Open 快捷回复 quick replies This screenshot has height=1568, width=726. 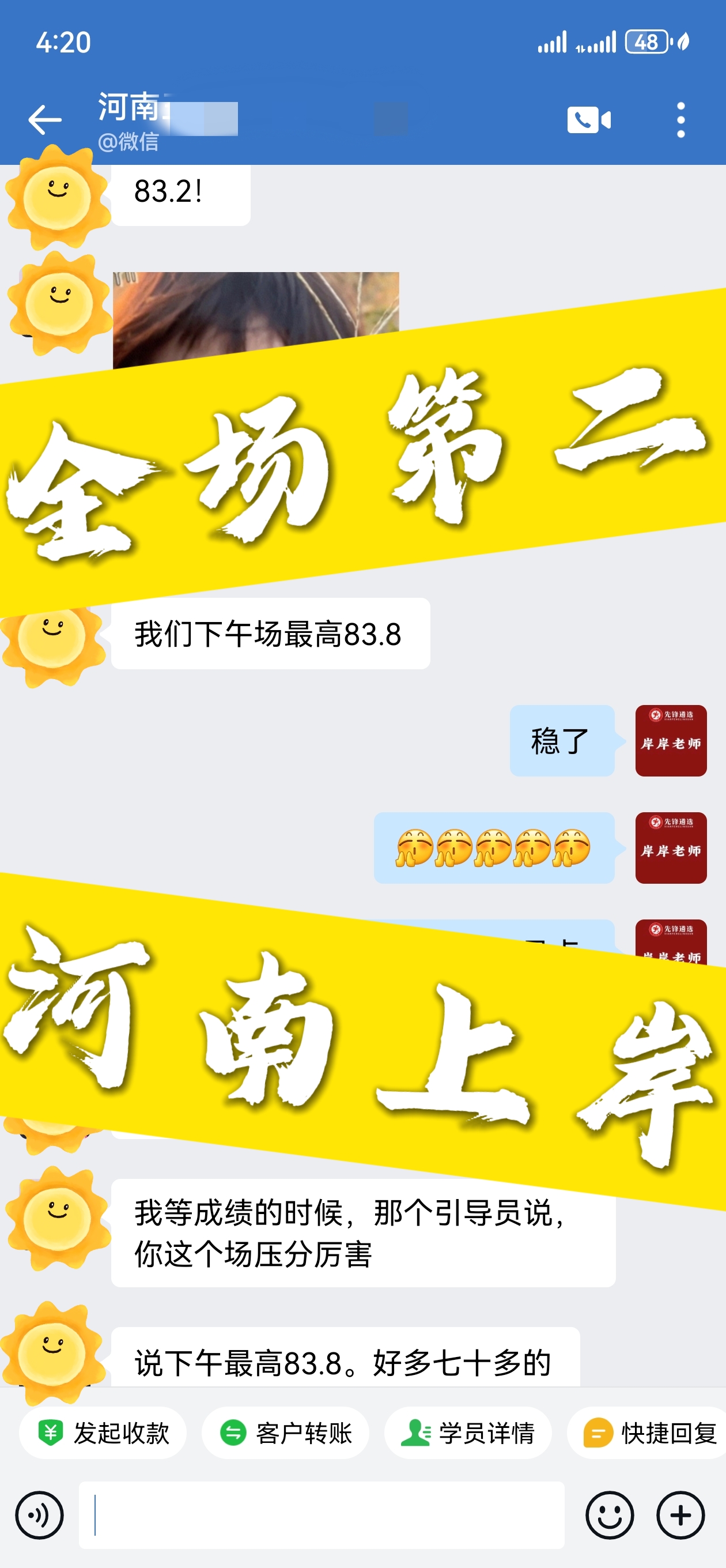[x=649, y=1433]
